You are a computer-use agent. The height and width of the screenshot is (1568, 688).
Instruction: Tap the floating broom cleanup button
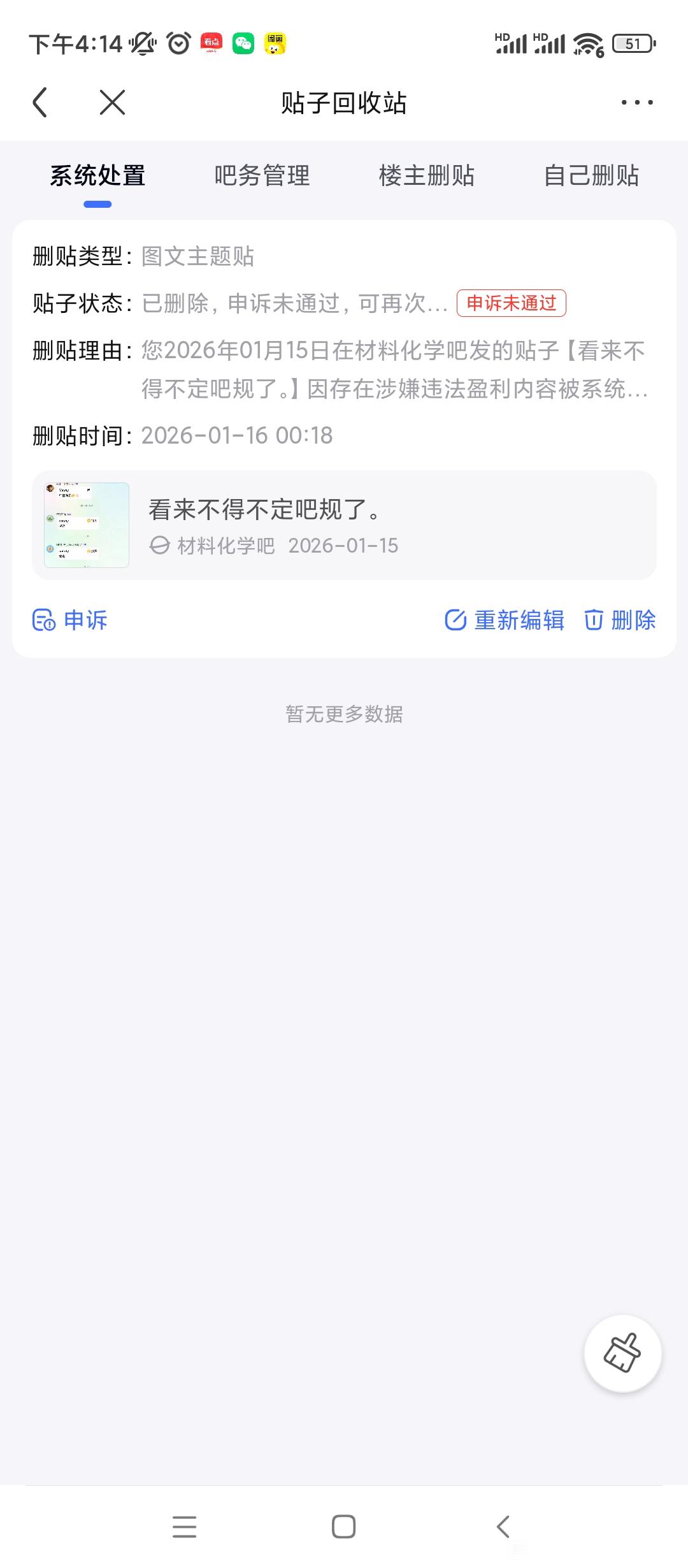click(x=622, y=1353)
